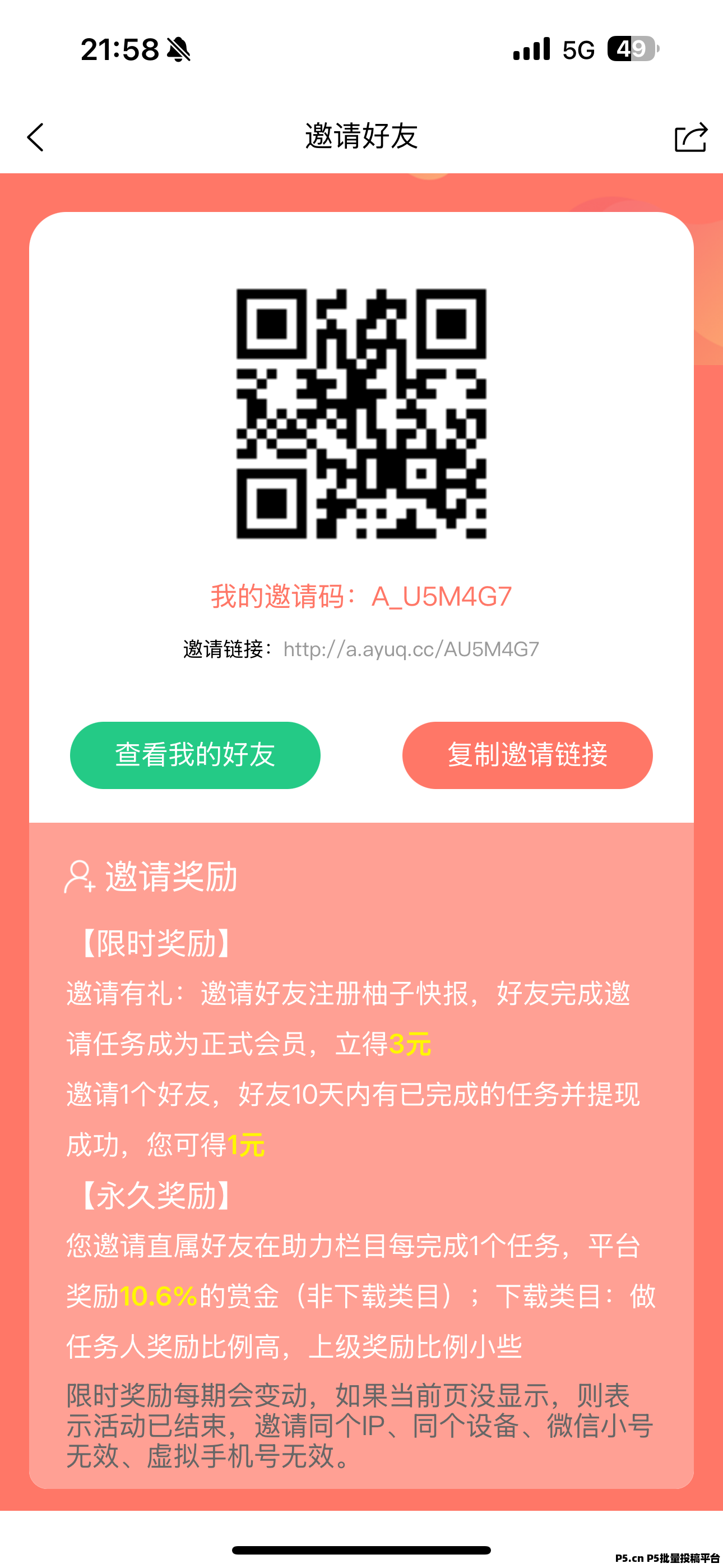Tap 复制邀请链接 button

point(527,755)
